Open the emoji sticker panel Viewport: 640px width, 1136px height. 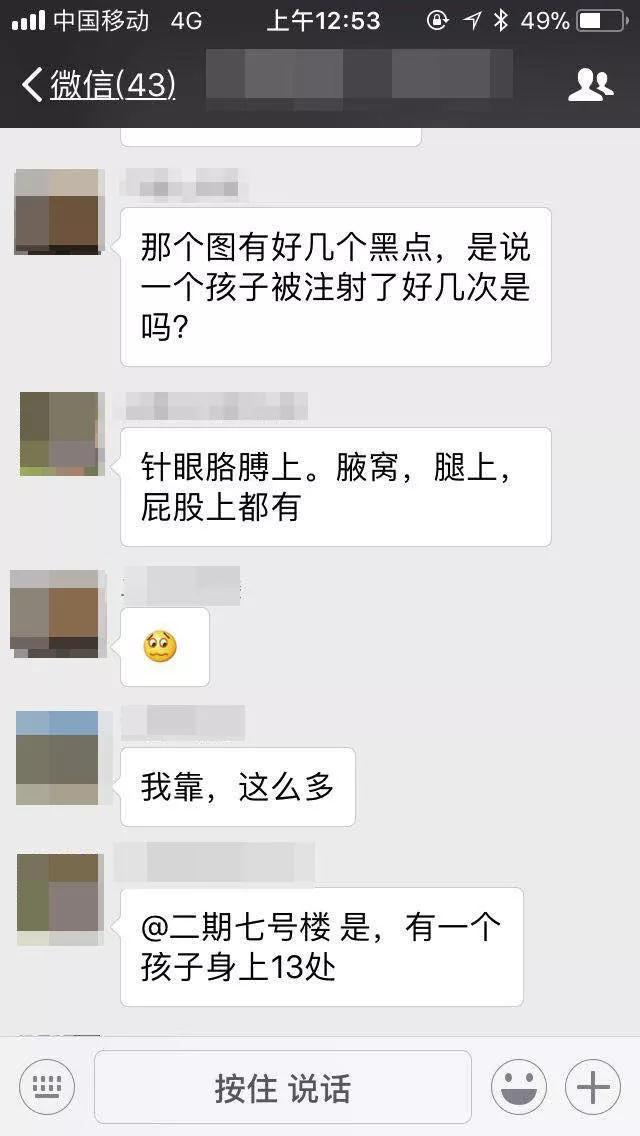pos(519,1088)
